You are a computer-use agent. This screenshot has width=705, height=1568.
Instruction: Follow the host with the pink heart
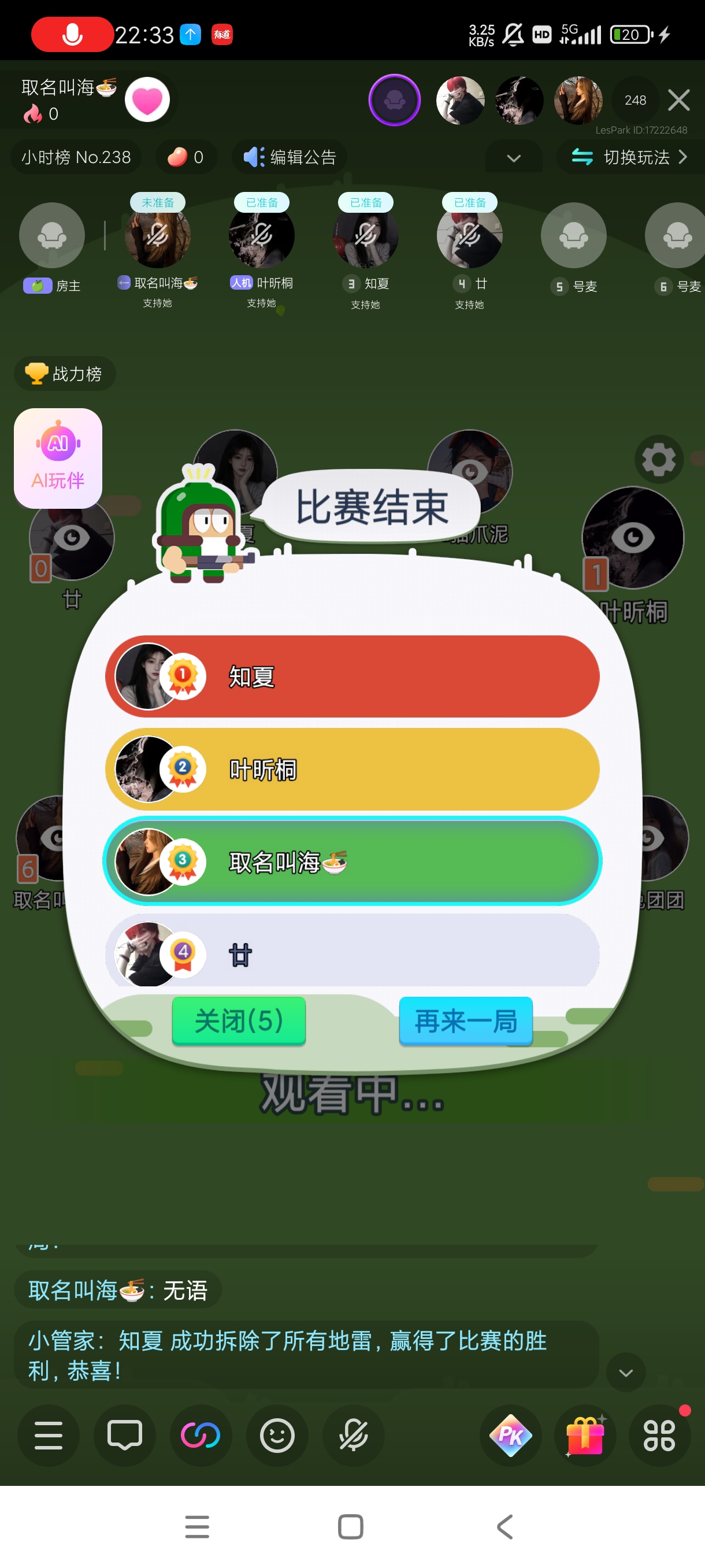[x=147, y=100]
